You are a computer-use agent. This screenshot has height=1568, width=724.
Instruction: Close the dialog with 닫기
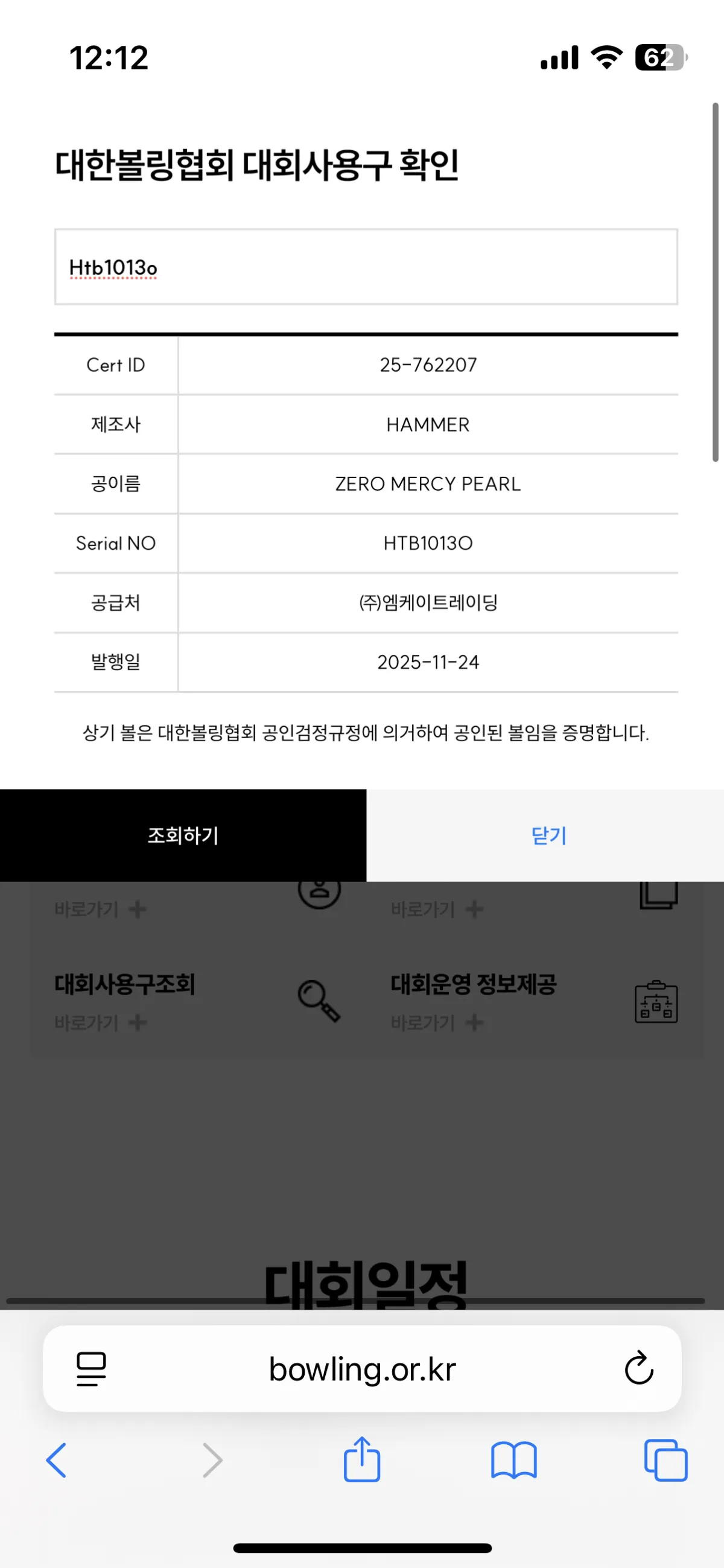click(x=548, y=835)
